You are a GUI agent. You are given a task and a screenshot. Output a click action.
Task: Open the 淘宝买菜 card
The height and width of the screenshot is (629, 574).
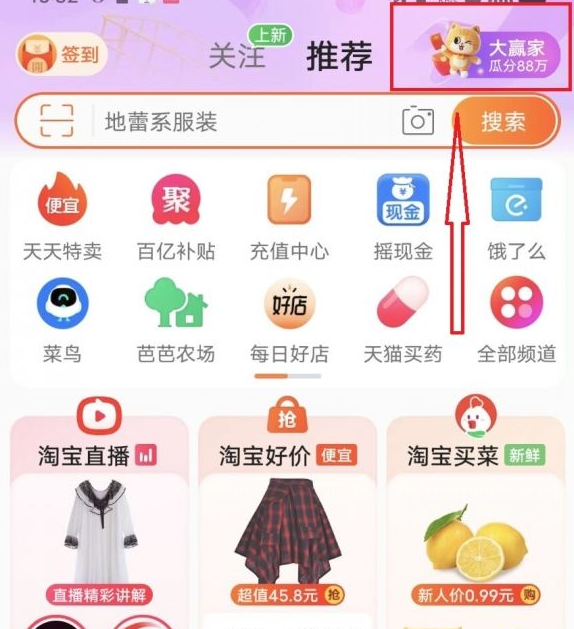pos(476,517)
